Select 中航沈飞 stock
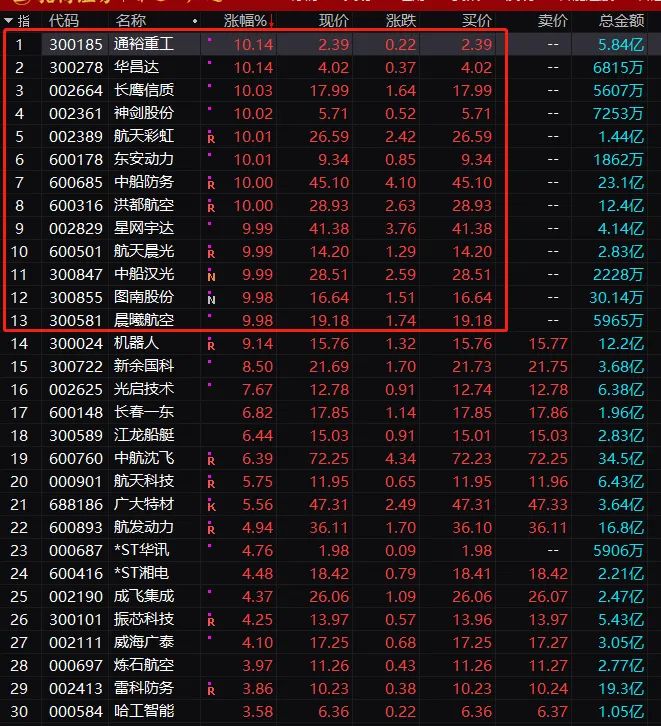 (x=144, y=459)
